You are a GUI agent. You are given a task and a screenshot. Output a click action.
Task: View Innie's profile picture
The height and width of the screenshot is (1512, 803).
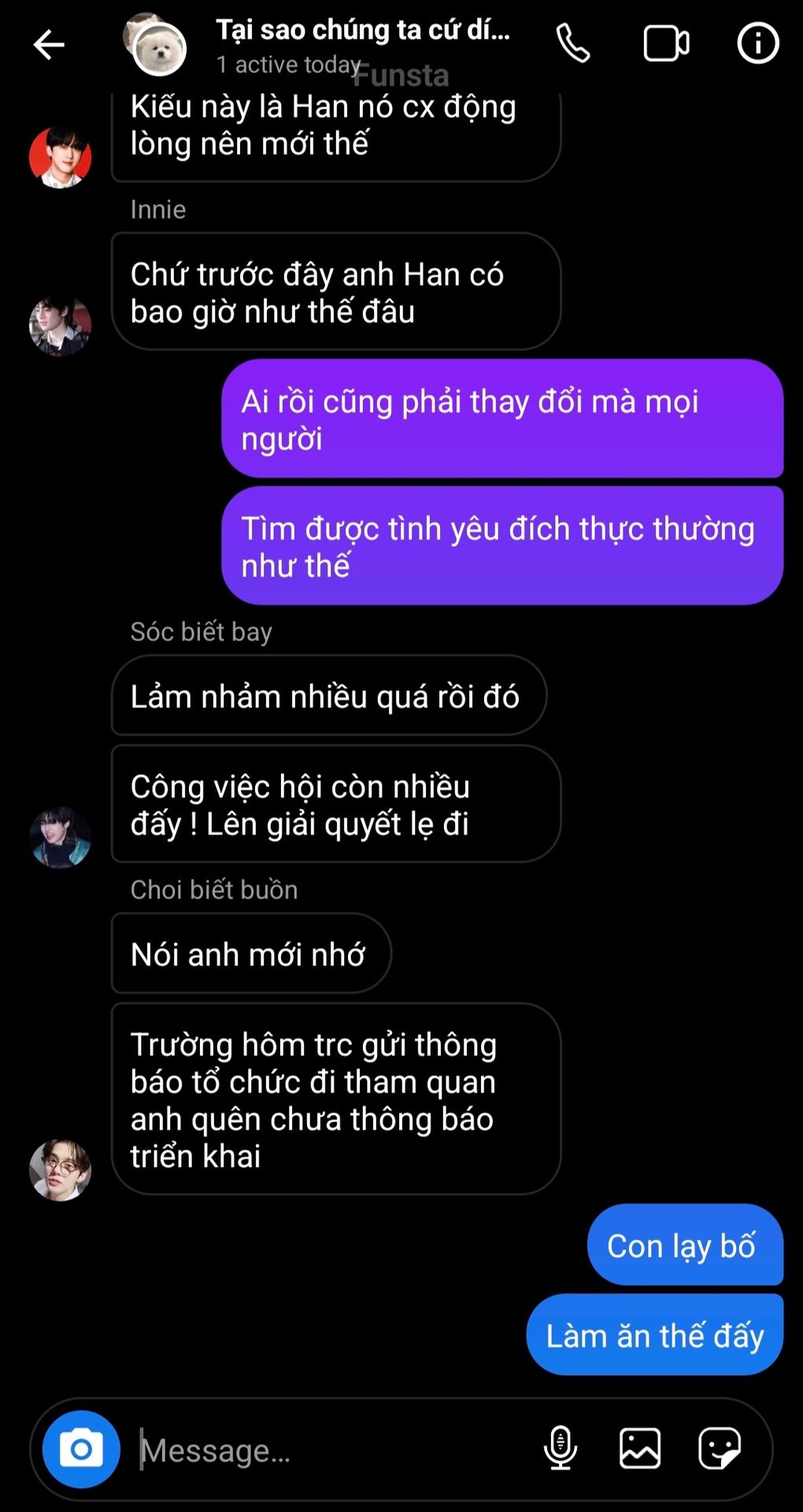pyautogui.click(x=60, y=325)
